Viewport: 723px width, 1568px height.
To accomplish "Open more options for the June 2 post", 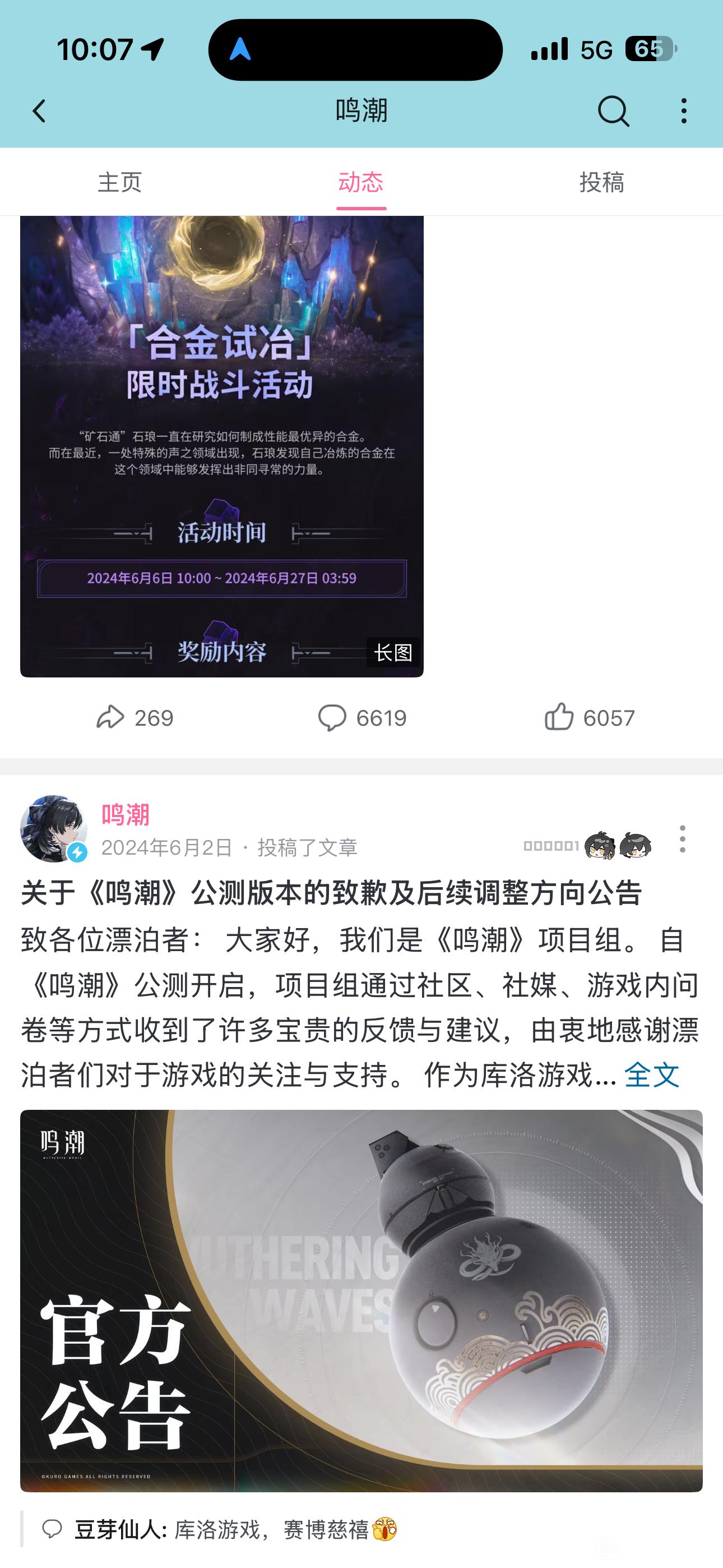I will pyautogui.click(x=682, y=839).
